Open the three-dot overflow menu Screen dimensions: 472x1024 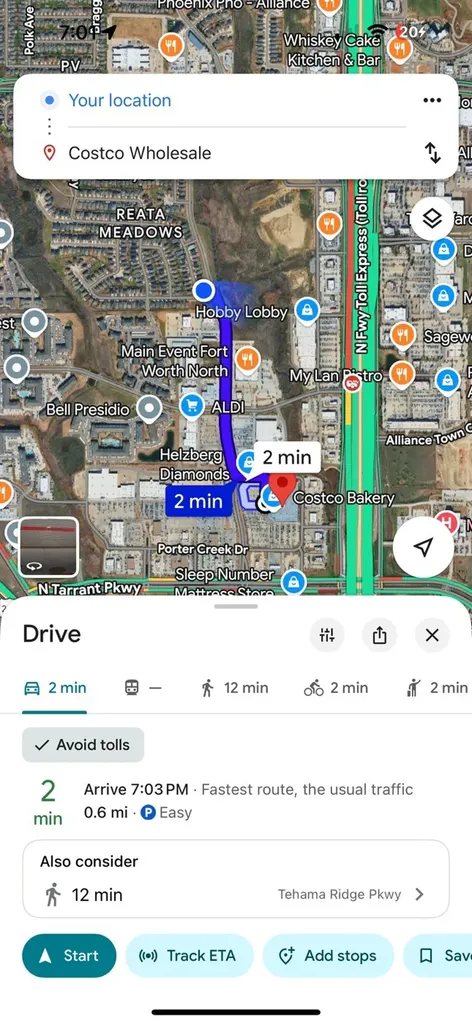point(432,100)
